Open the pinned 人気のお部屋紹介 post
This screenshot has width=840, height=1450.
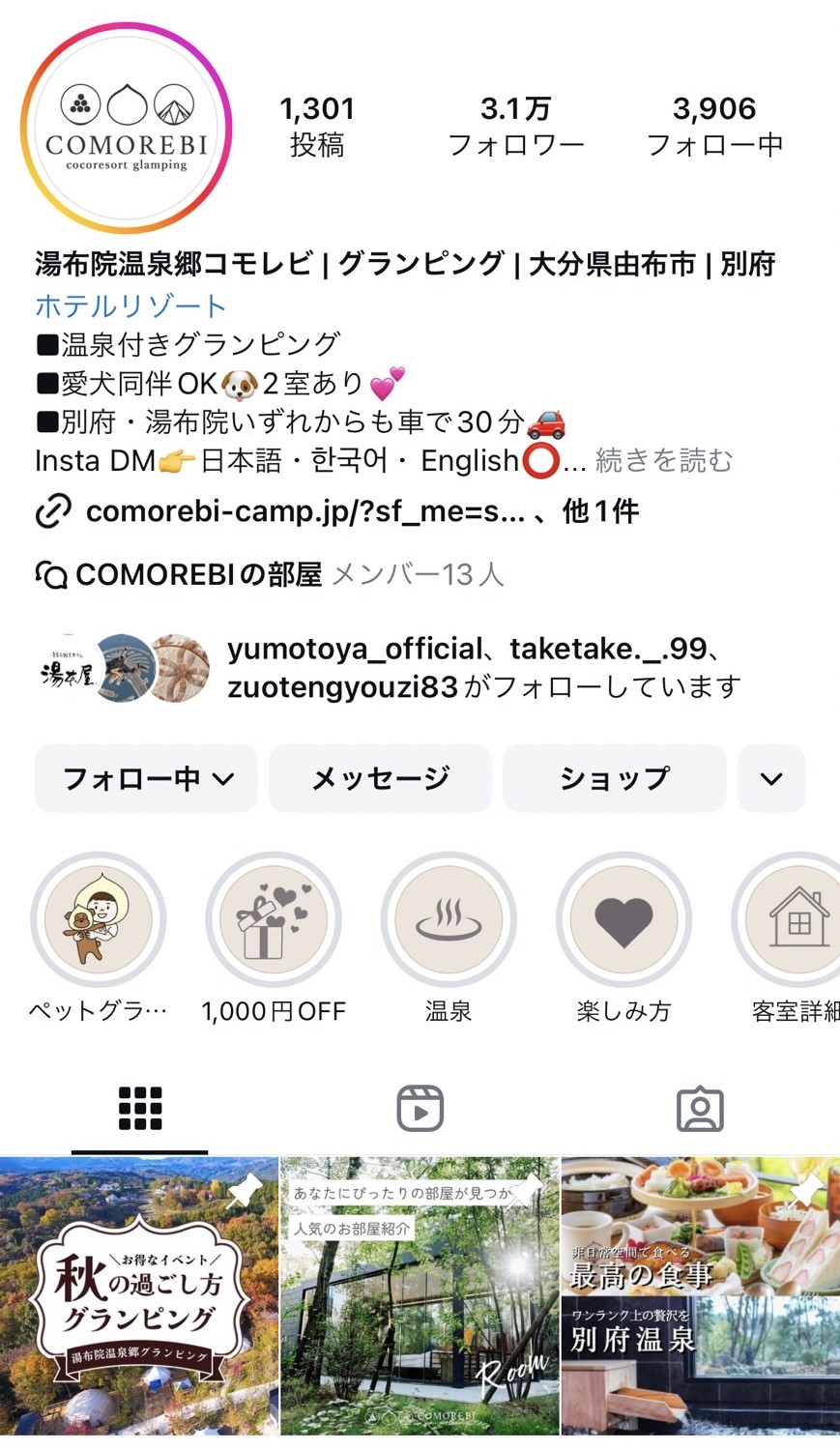point(420,1295)
